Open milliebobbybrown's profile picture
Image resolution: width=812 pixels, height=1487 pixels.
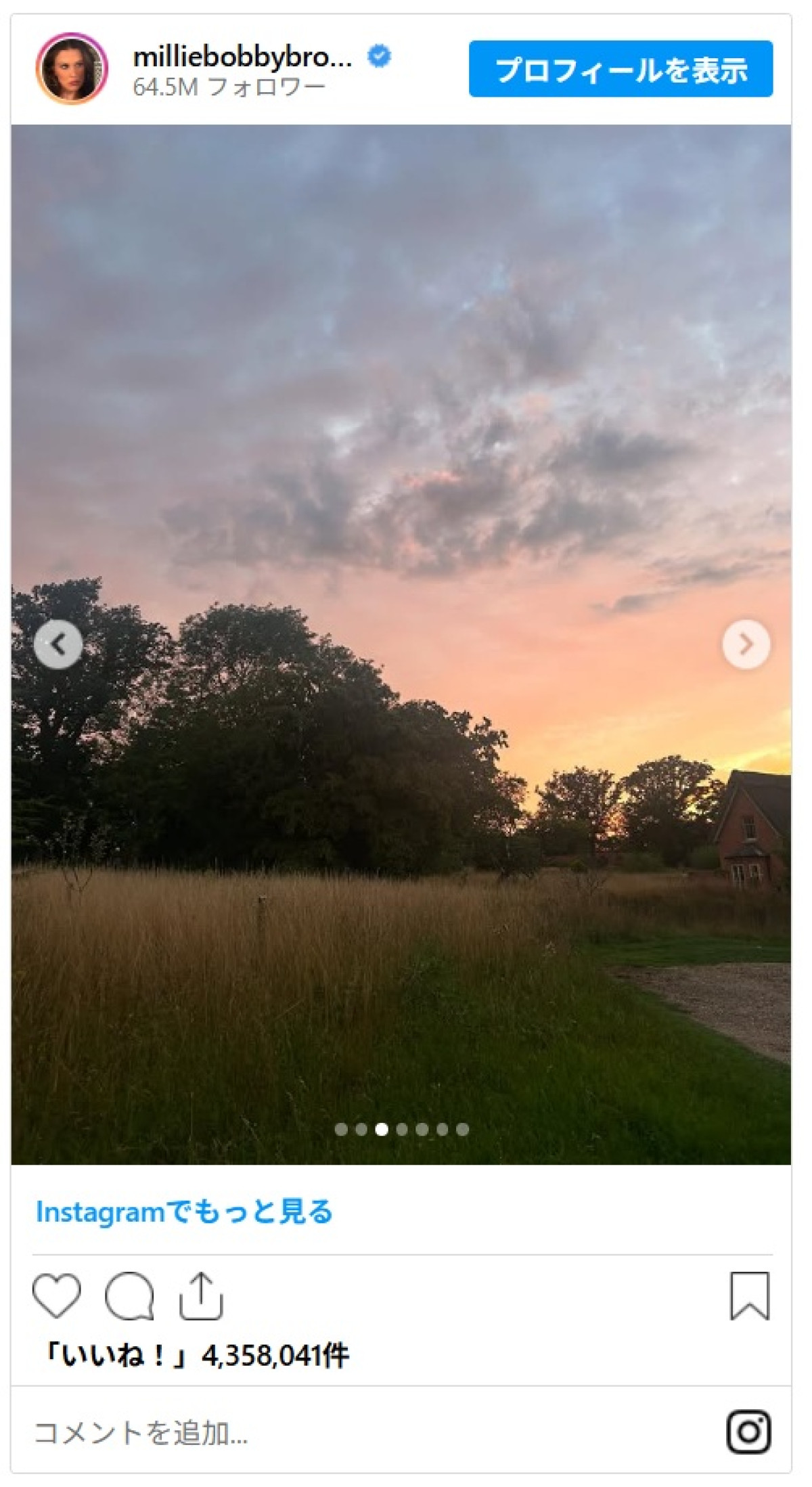pyautogui.click(x=72, y=68)
